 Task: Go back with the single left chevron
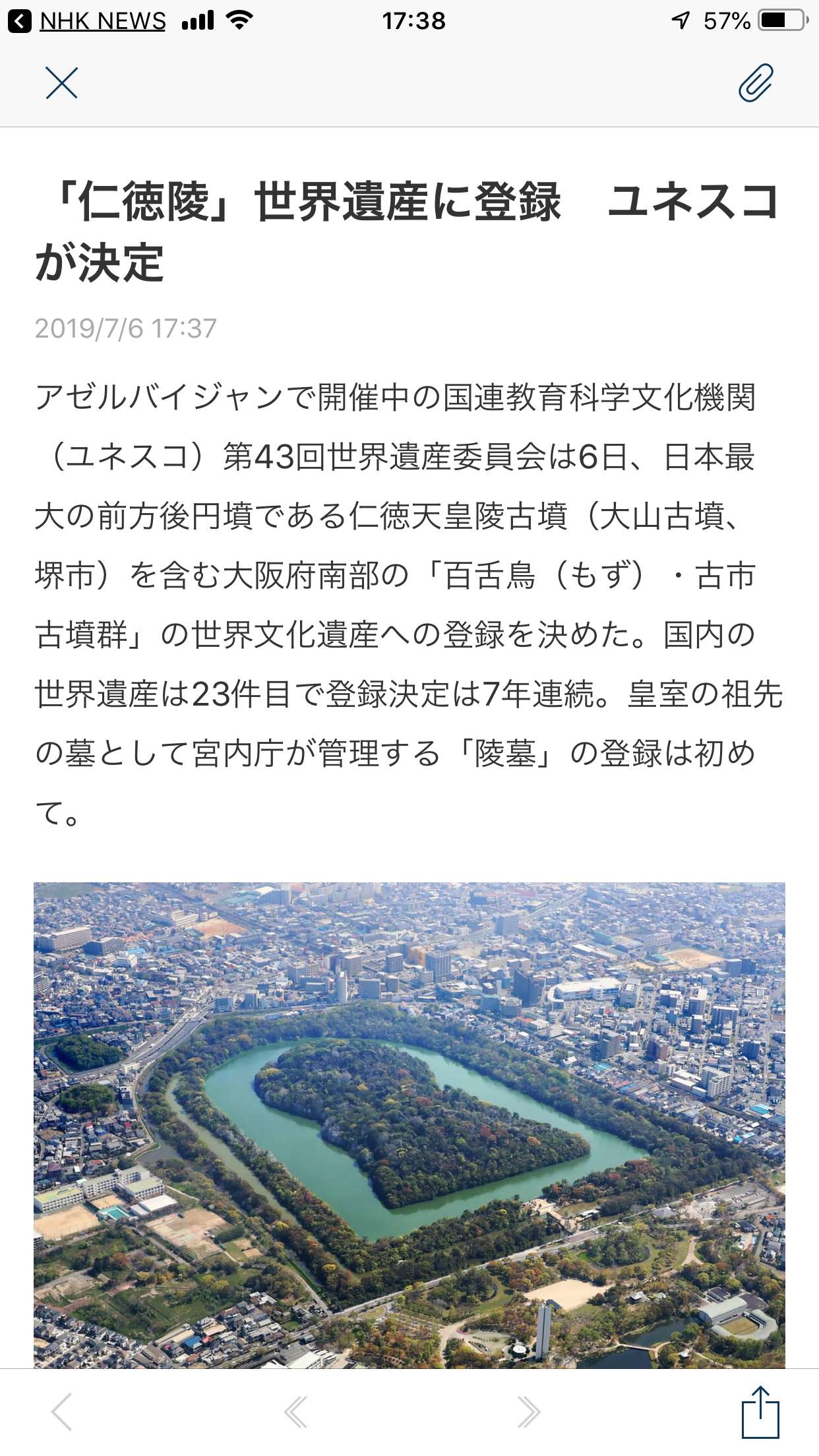61,1412
